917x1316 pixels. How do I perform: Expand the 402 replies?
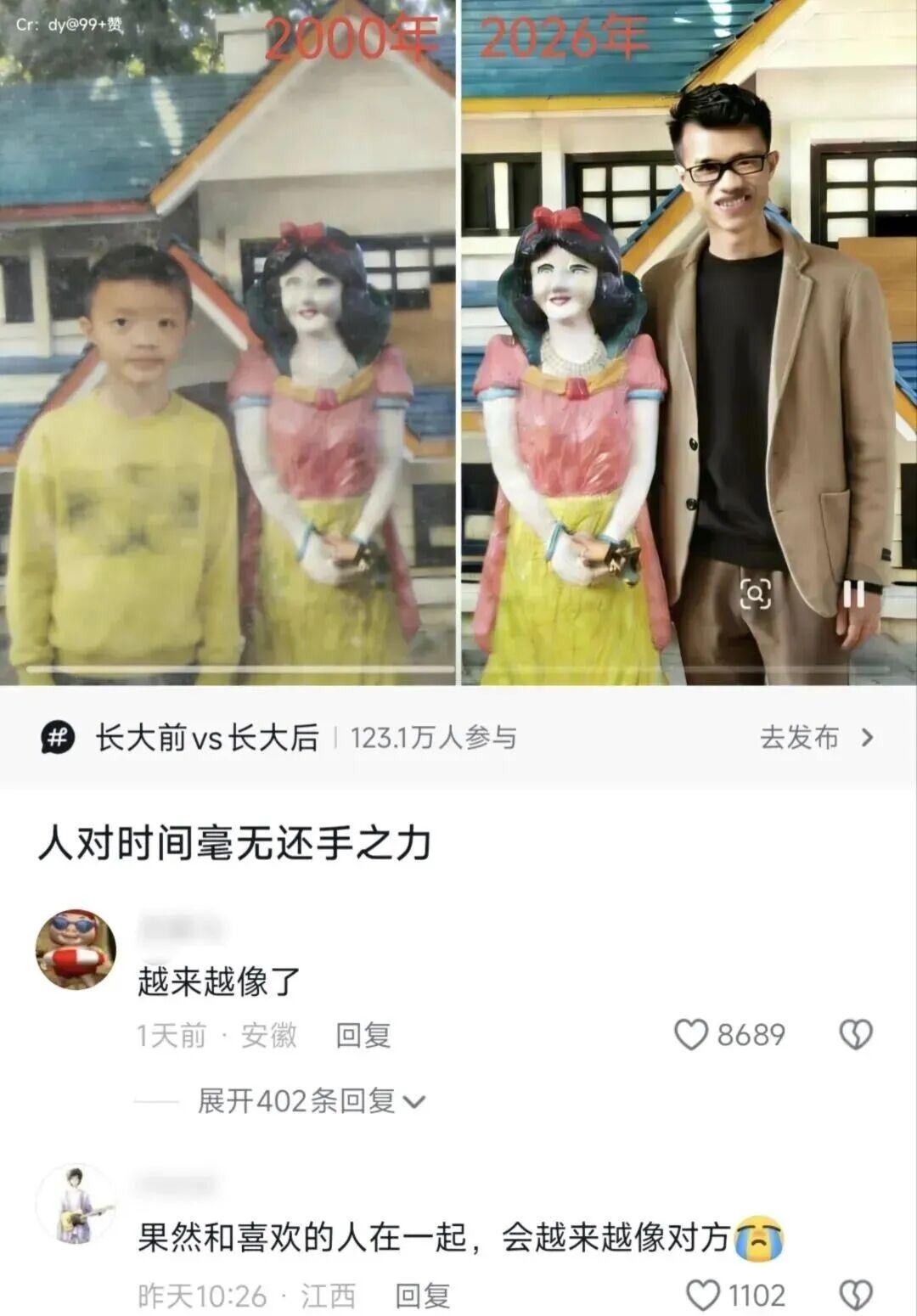click(311, 1101)
